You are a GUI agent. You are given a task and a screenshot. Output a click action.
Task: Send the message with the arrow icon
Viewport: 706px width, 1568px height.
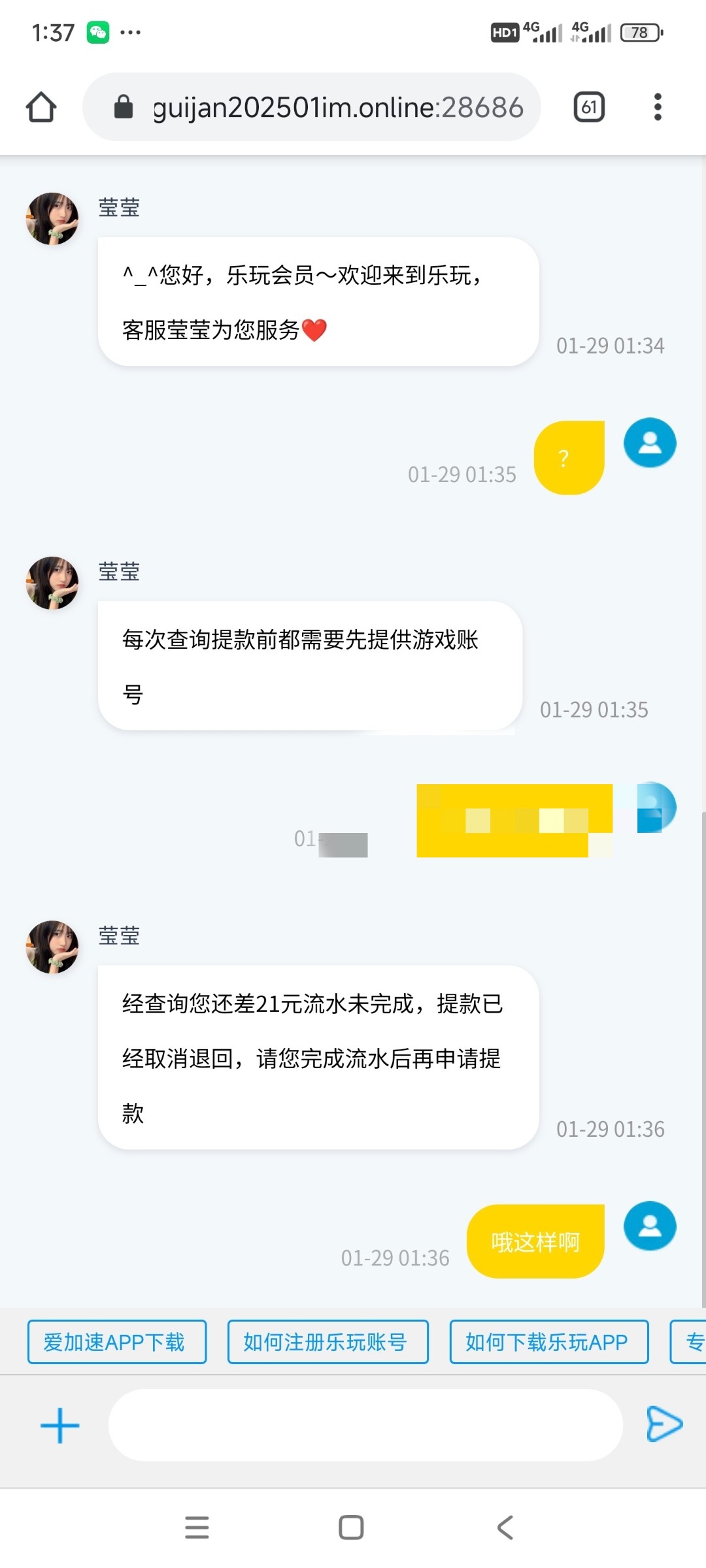click(x=664, y=1424)
